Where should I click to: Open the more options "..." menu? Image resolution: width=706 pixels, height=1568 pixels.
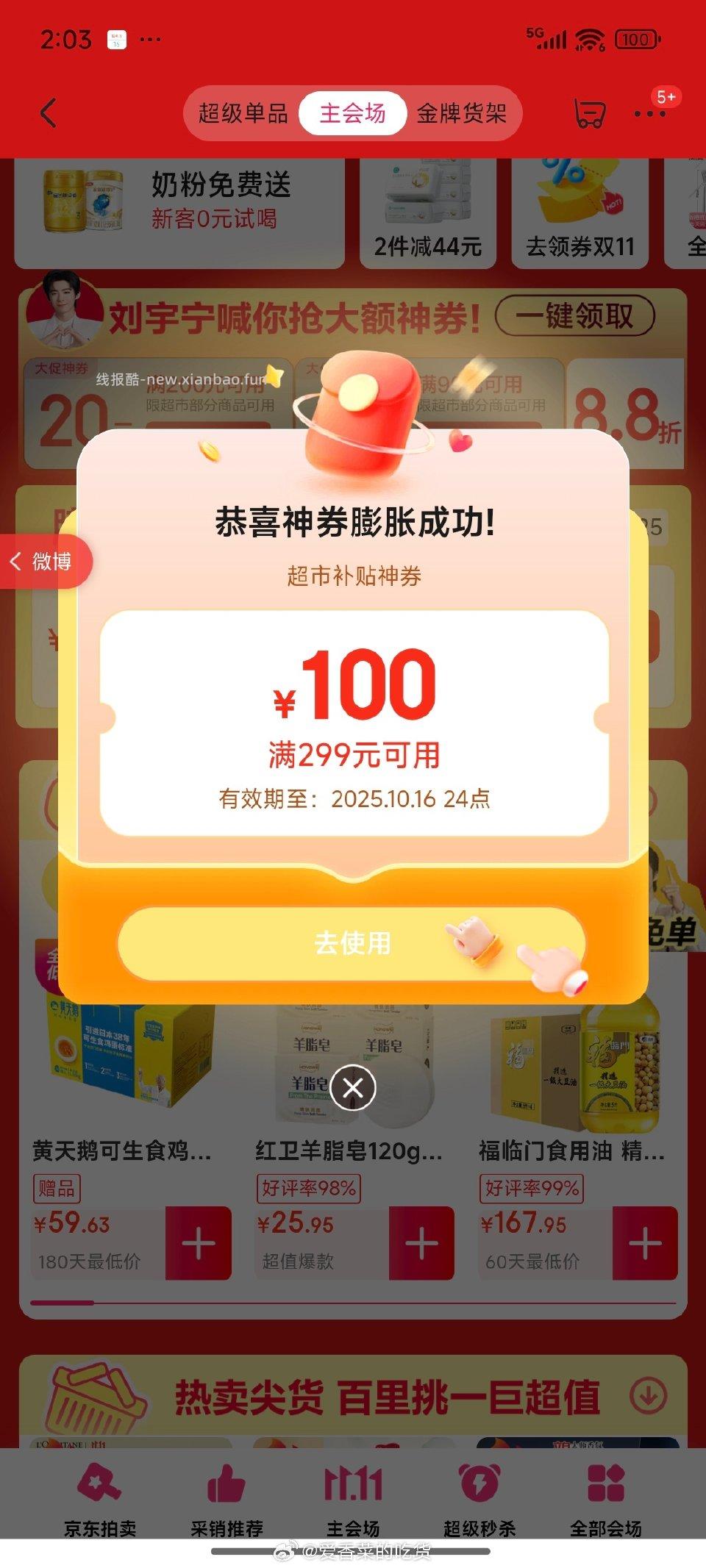650,112
